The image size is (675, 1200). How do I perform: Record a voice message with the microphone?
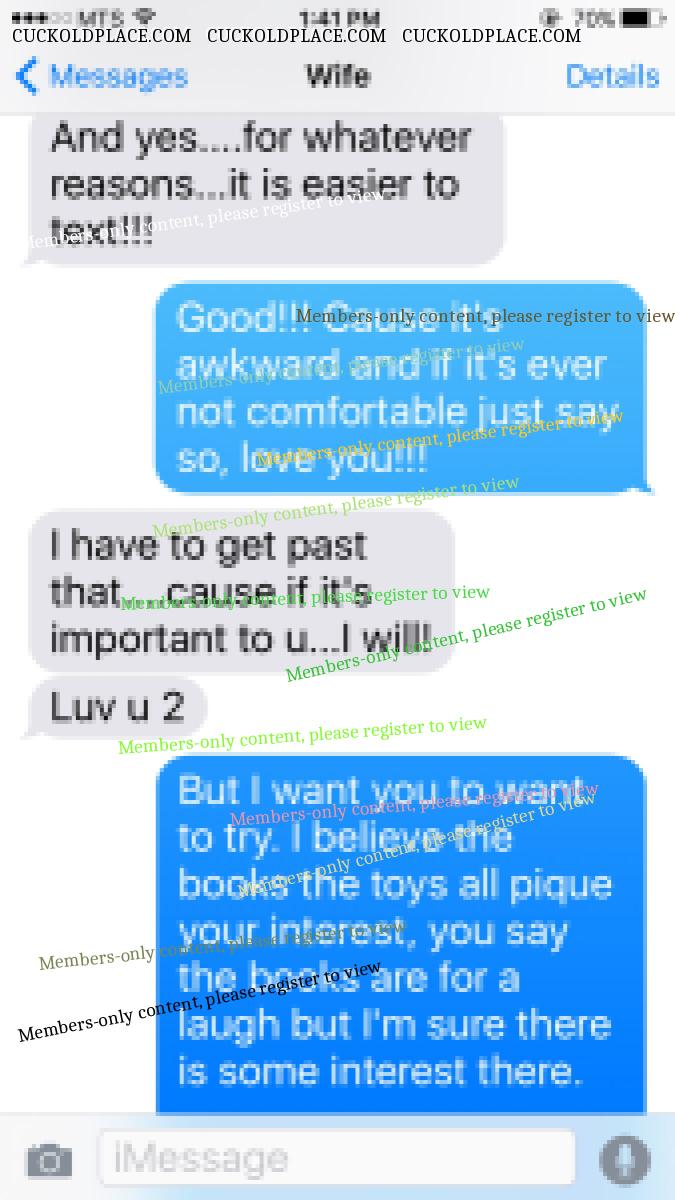tap(625, 1160)
